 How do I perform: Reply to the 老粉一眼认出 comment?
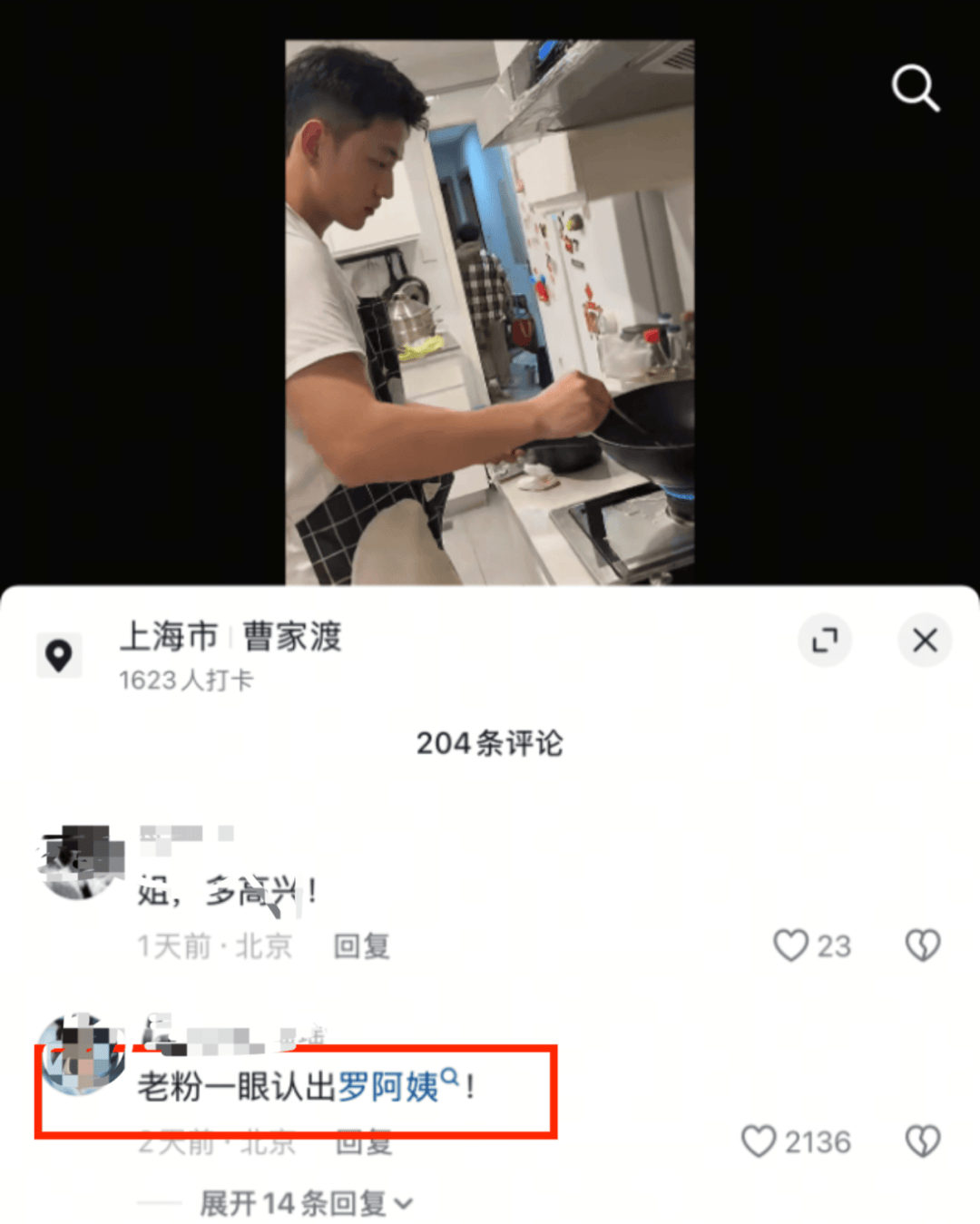point(363,1143)
